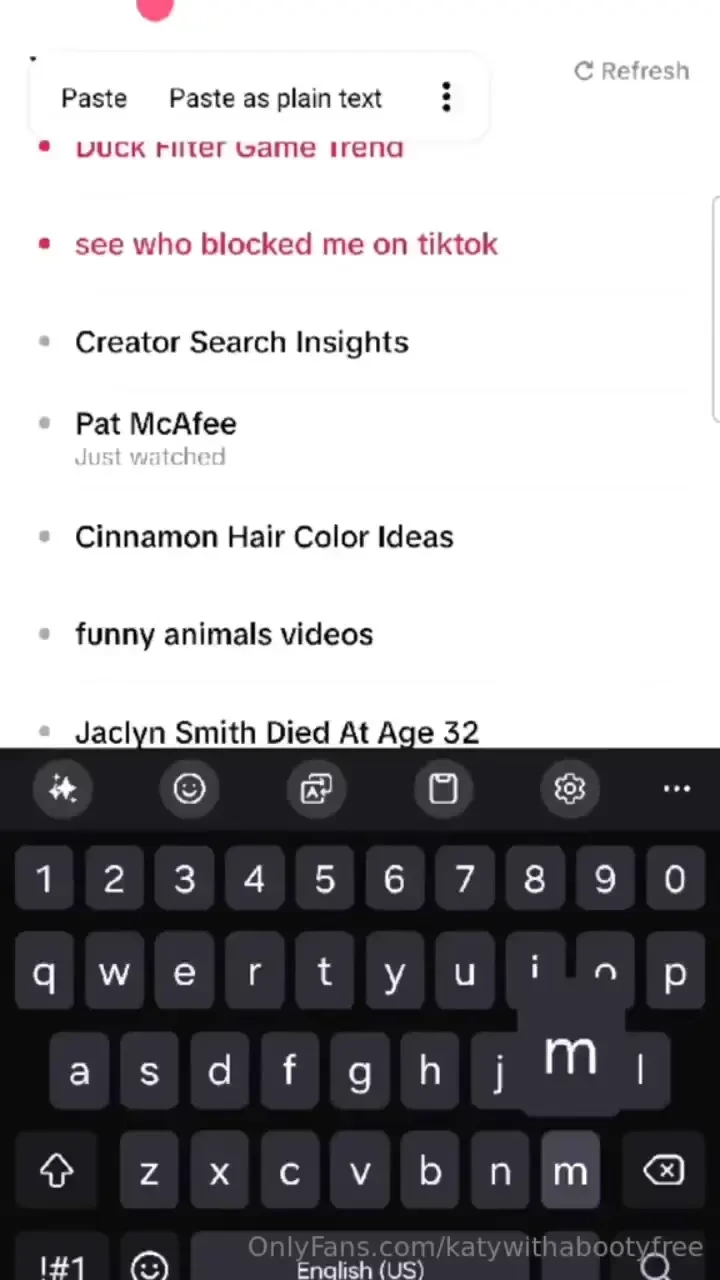Search for funny animals videos
Screen dimensions: 720x1280
(224, 634)
